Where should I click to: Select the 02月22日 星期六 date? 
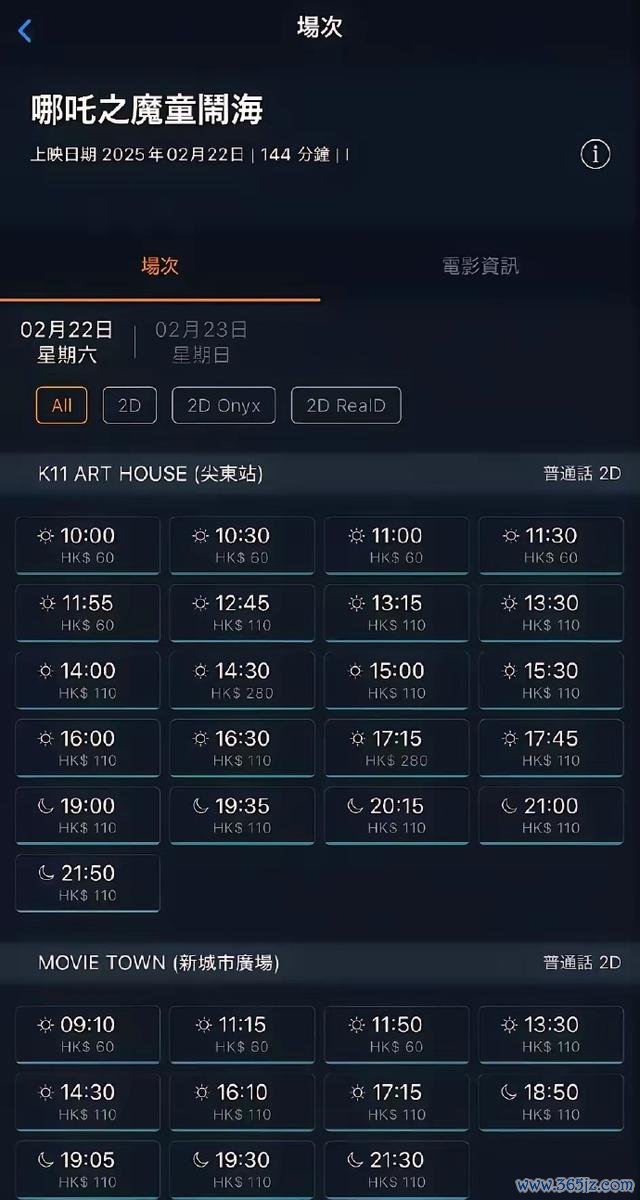[67, 342]
